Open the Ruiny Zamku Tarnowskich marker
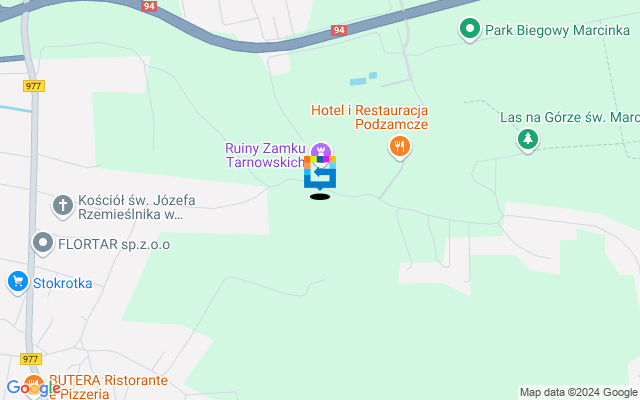The width and height of the screenshot is (640, 400). click(320, 149)
